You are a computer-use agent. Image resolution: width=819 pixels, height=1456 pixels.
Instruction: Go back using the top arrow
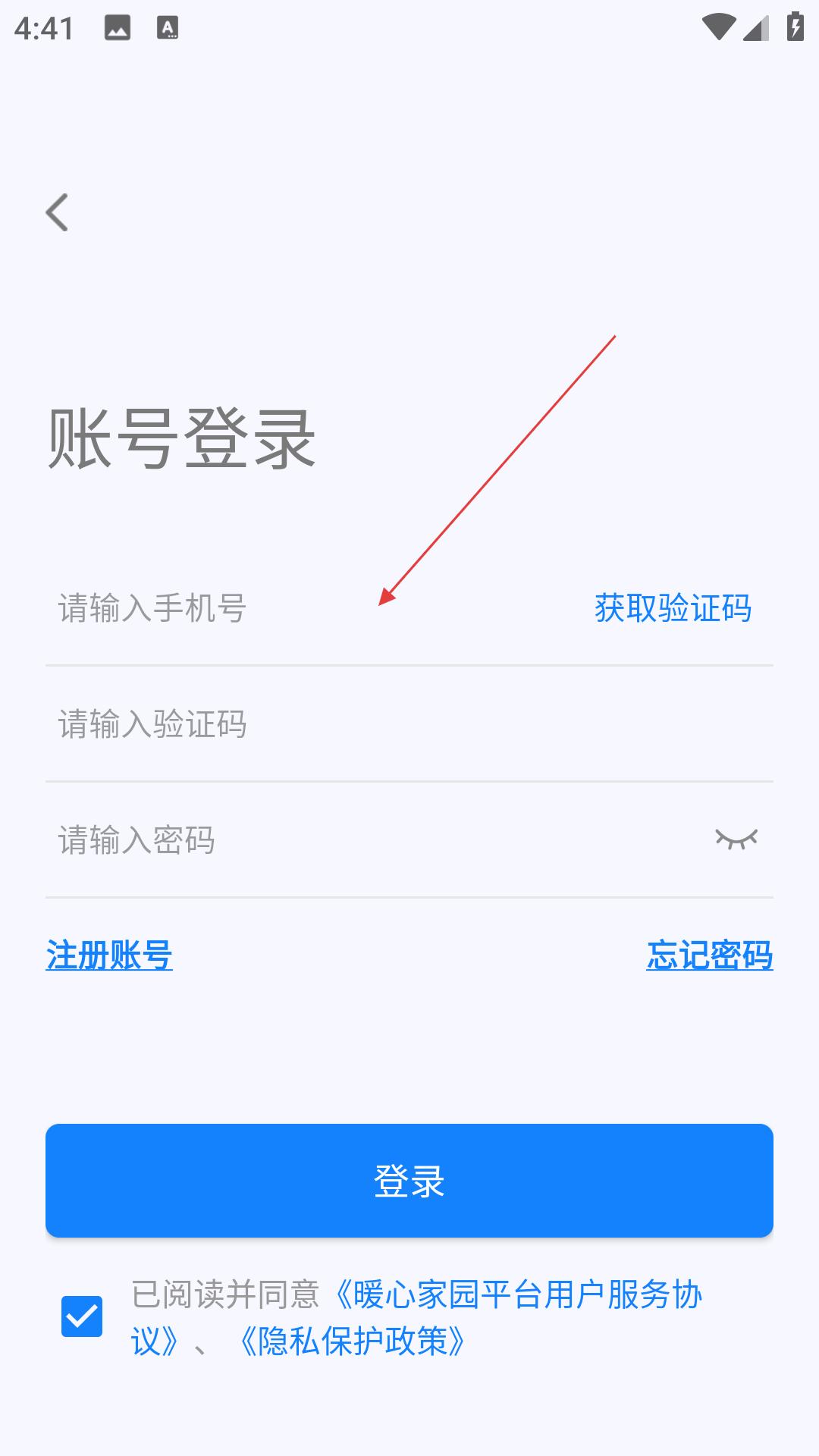click(x=58, y=212)
